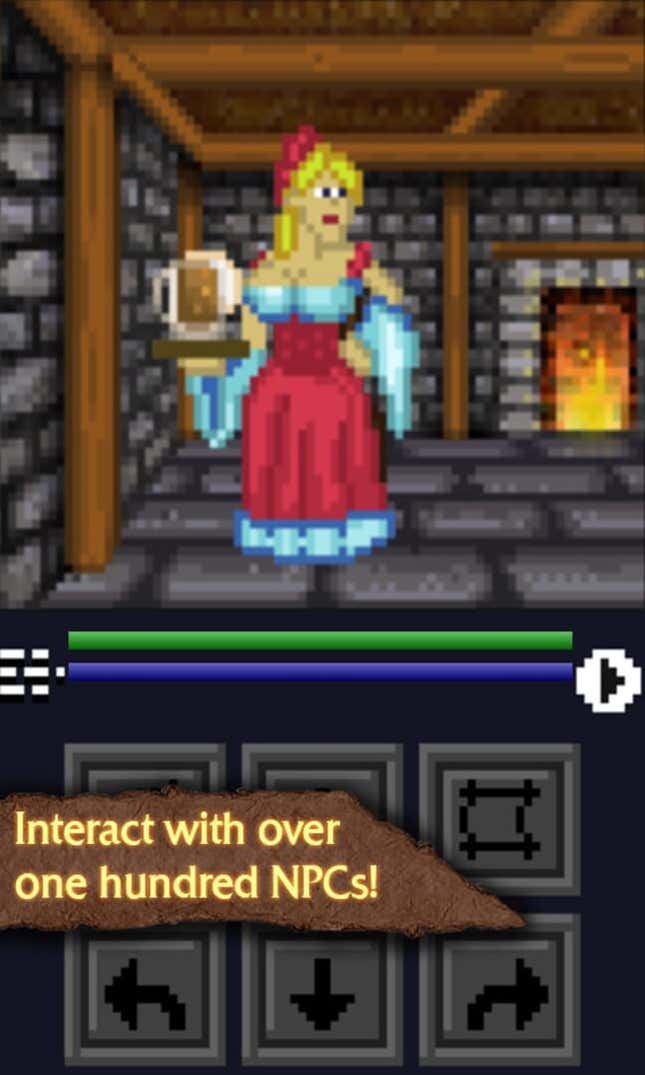This screenshot has height=1075, width=645.
Task: Tap the round white icon beside bars
Action: pos(609,680)
